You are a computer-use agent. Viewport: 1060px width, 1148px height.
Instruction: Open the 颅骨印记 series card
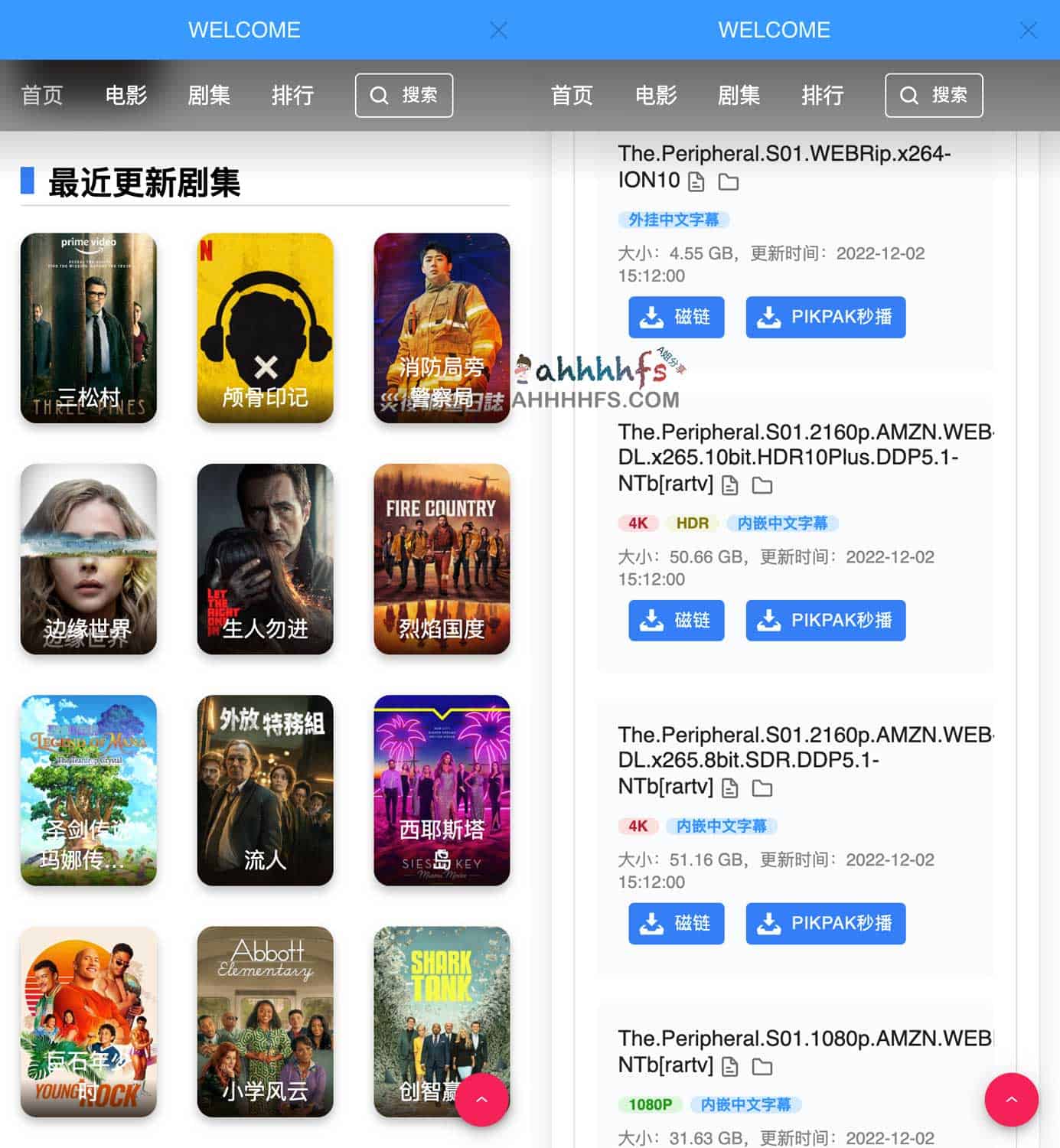click(265, 328)
